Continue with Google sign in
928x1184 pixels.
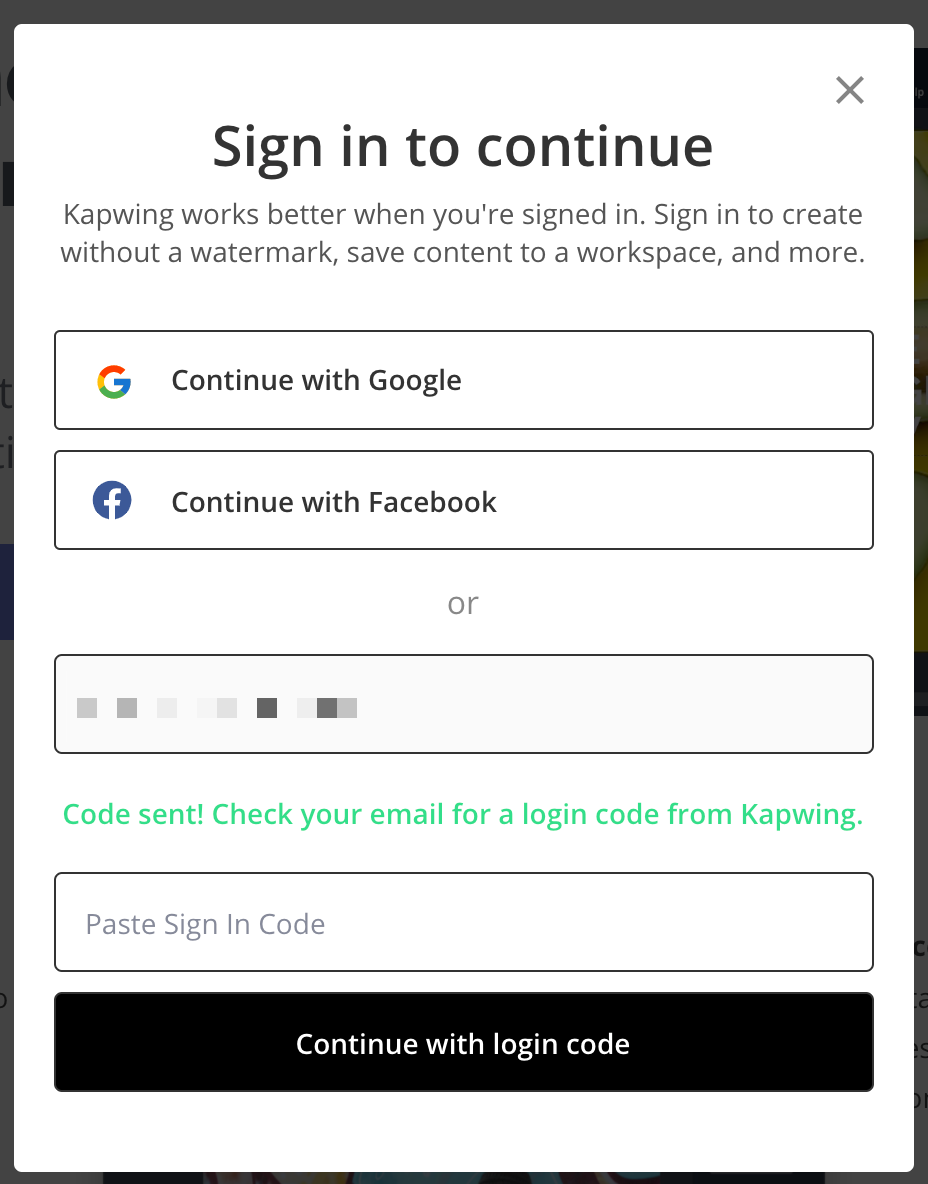point(463,380)
